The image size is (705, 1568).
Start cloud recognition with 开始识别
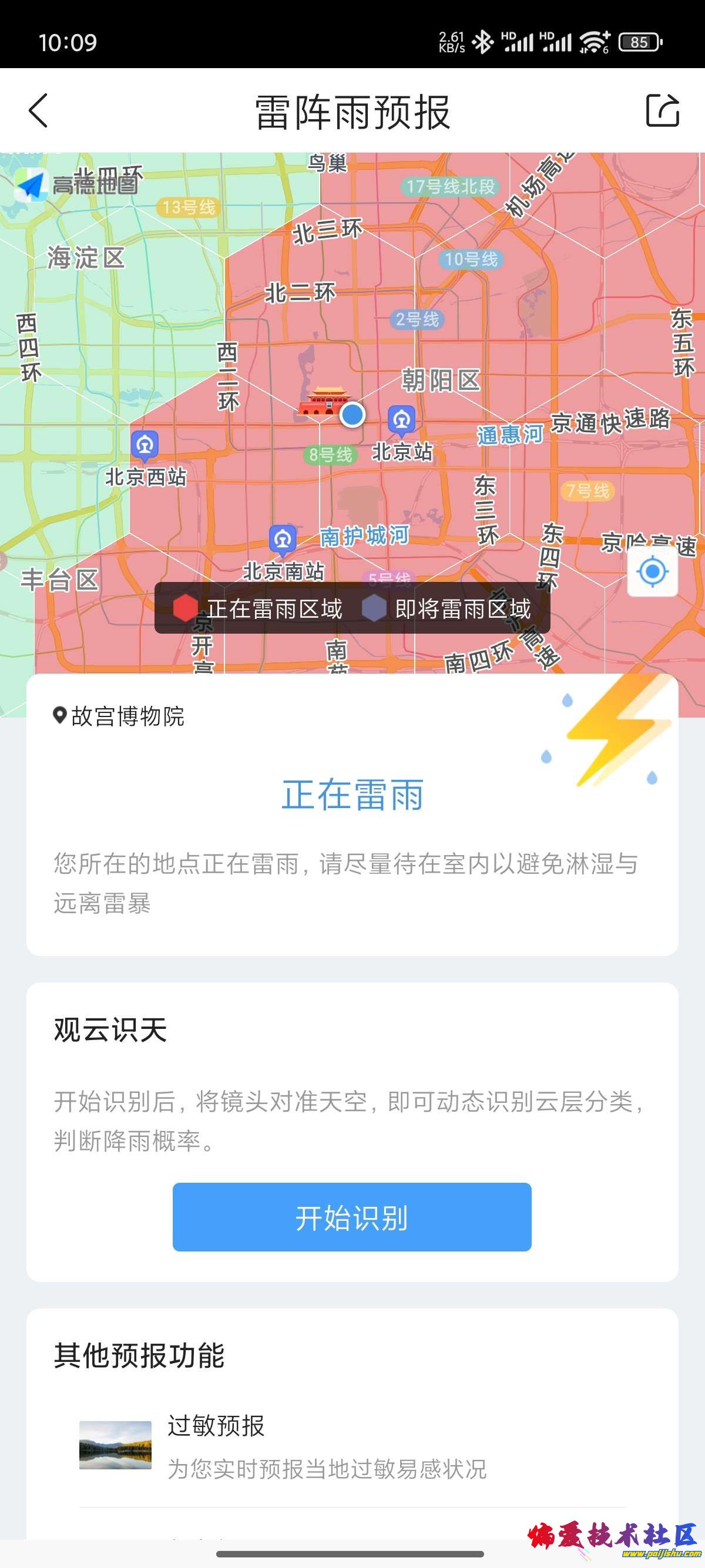(352, 1217)
